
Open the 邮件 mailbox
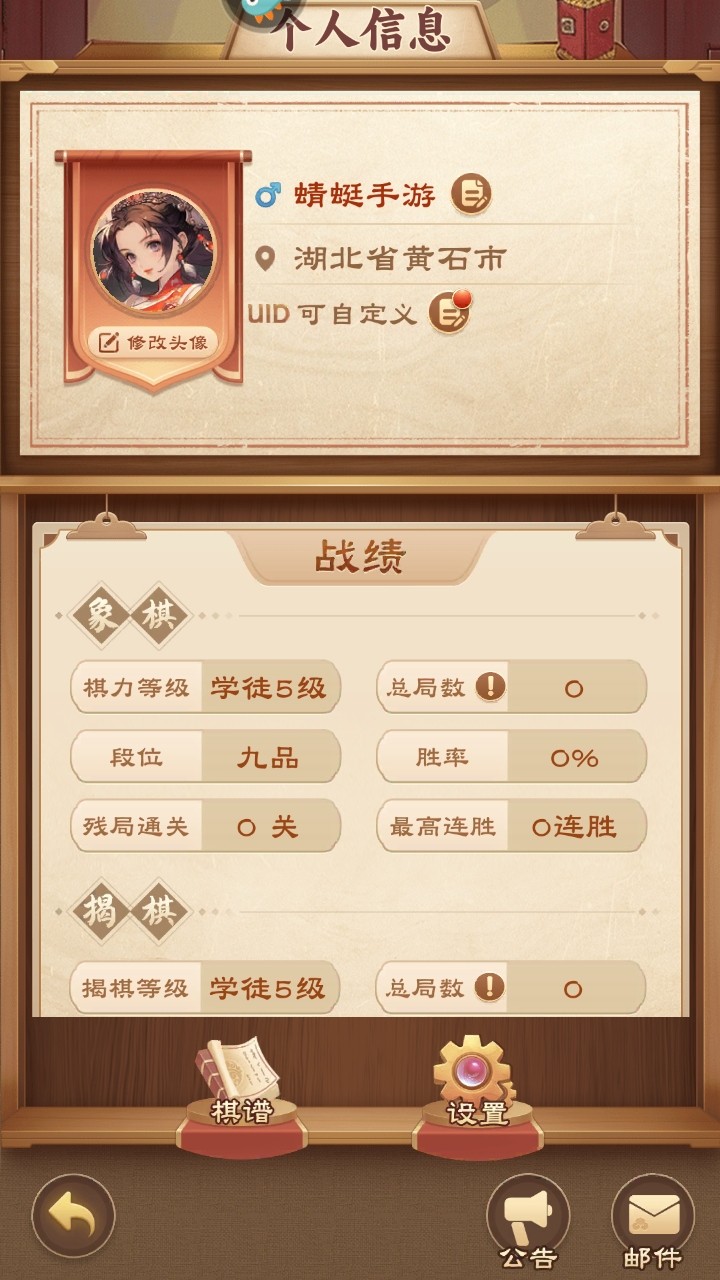pyautogui.click(x=653, y=1220)
